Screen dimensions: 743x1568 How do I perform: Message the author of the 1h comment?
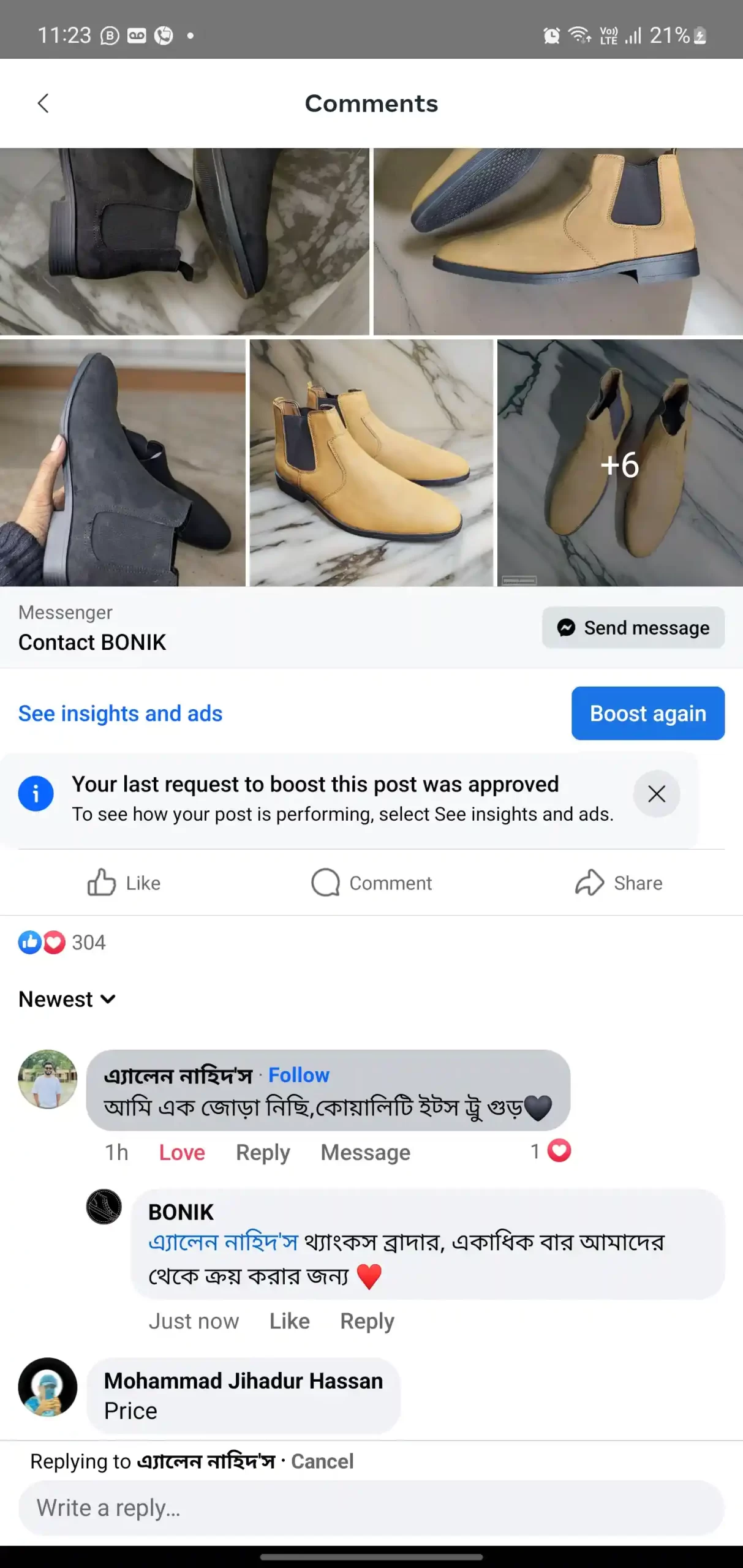[365, 1152]
